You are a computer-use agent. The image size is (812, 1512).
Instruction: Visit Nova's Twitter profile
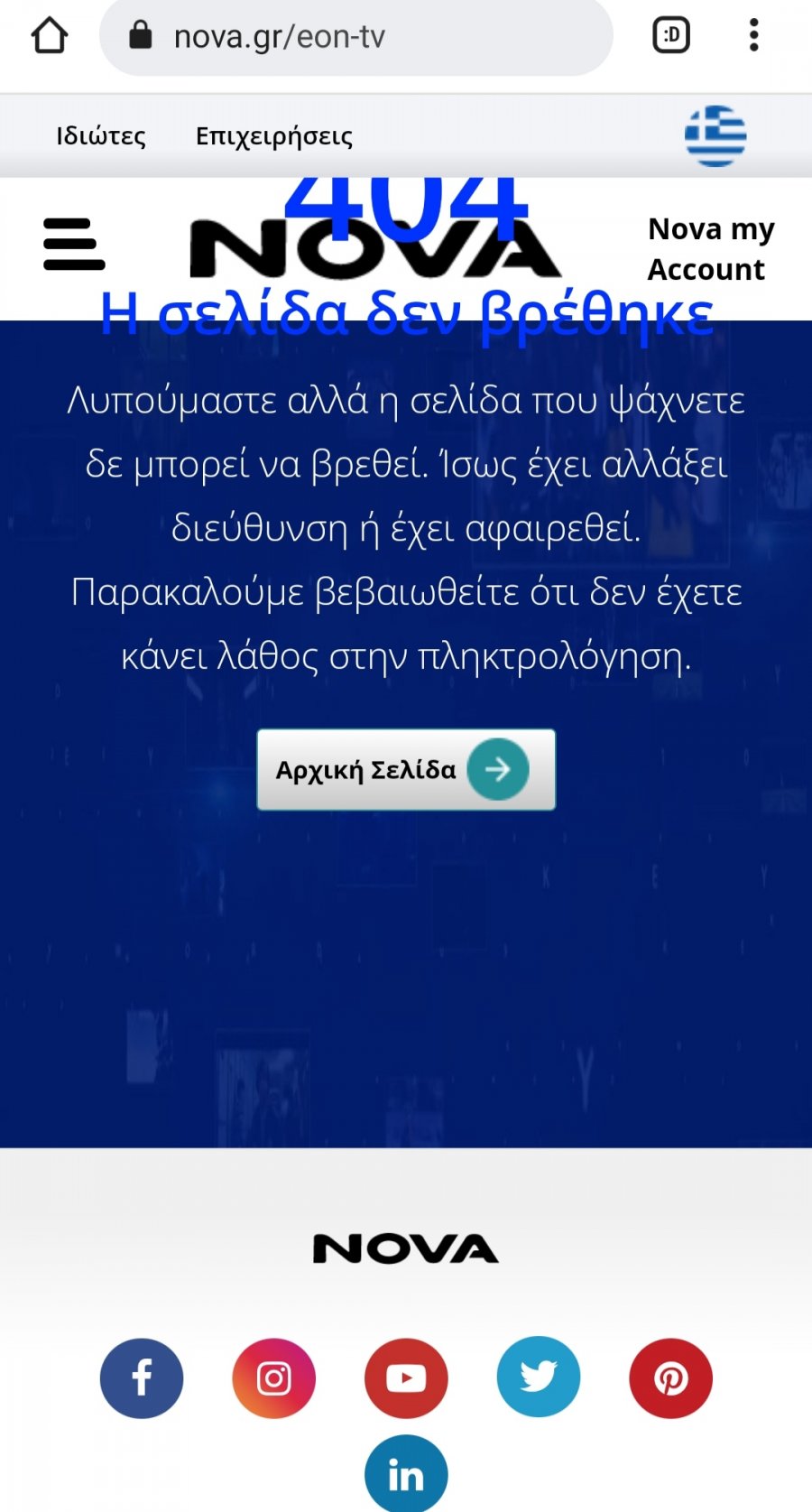(539, 1378)
